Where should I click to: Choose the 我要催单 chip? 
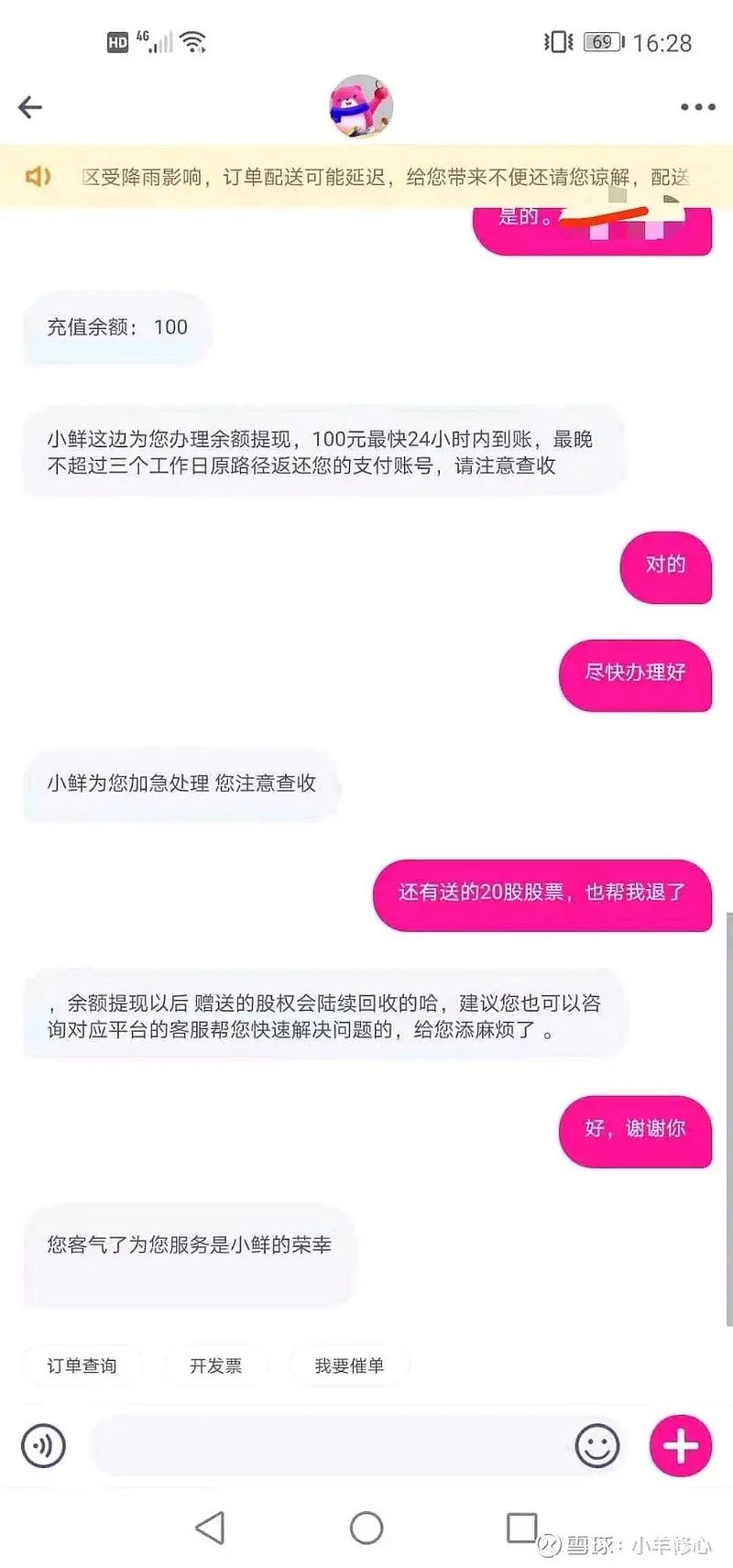(349, 1365)
